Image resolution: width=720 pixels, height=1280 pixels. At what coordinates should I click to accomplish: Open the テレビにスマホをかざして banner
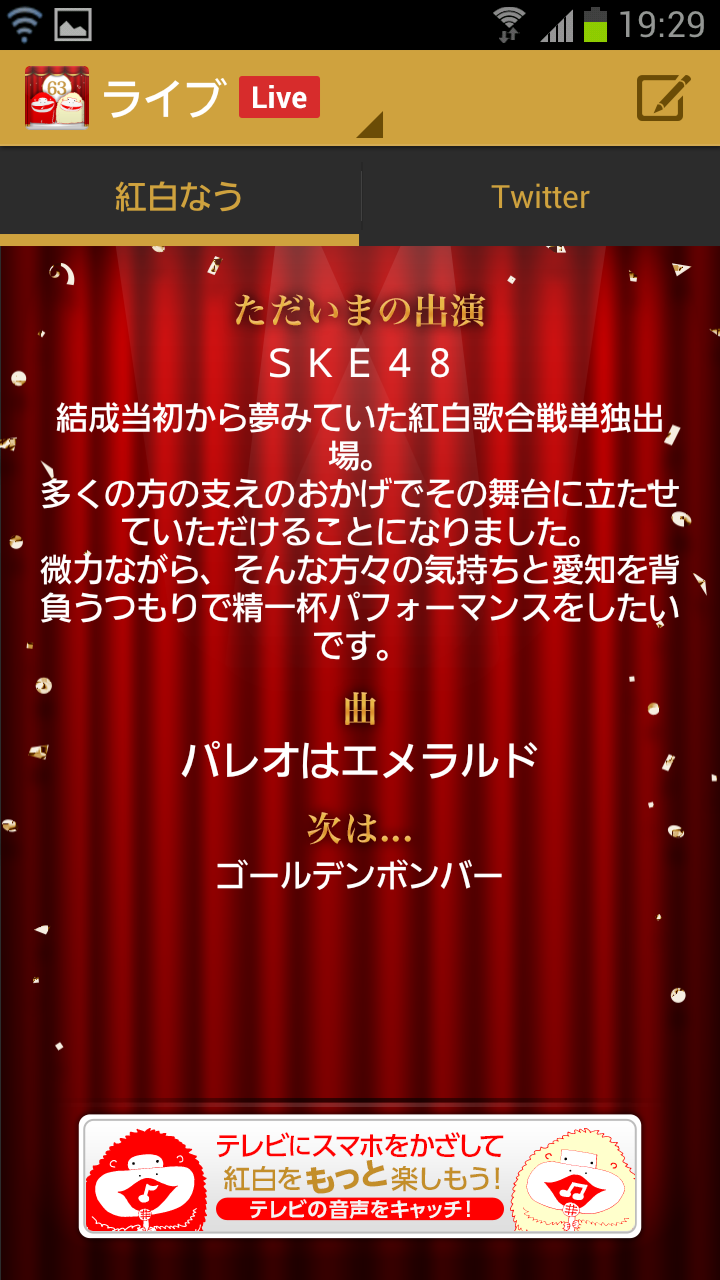click(360, 1176)
